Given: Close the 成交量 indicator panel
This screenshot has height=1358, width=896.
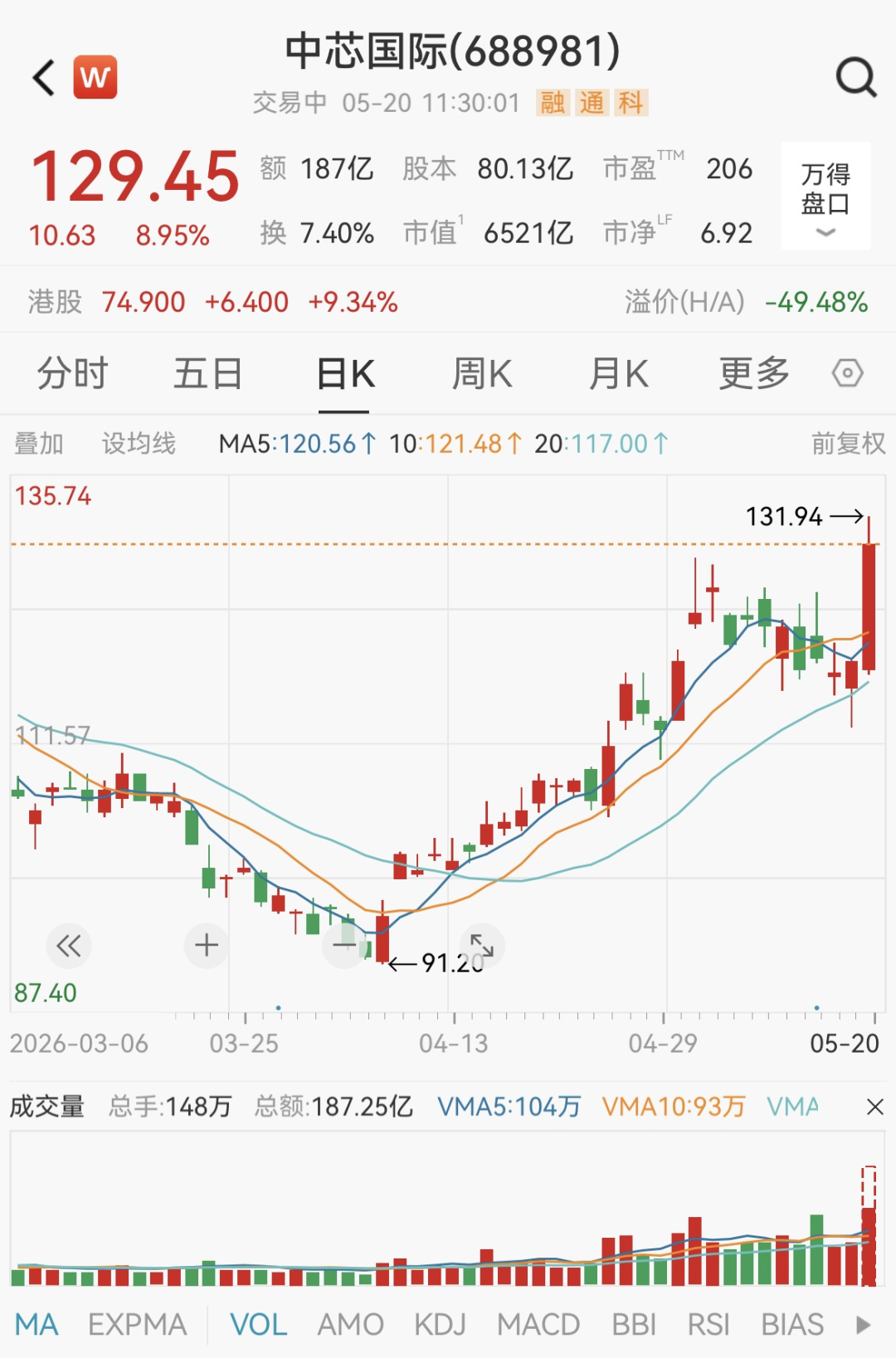Looking at the screenshot, I should pyautogui.click(x=874, y=1107).
